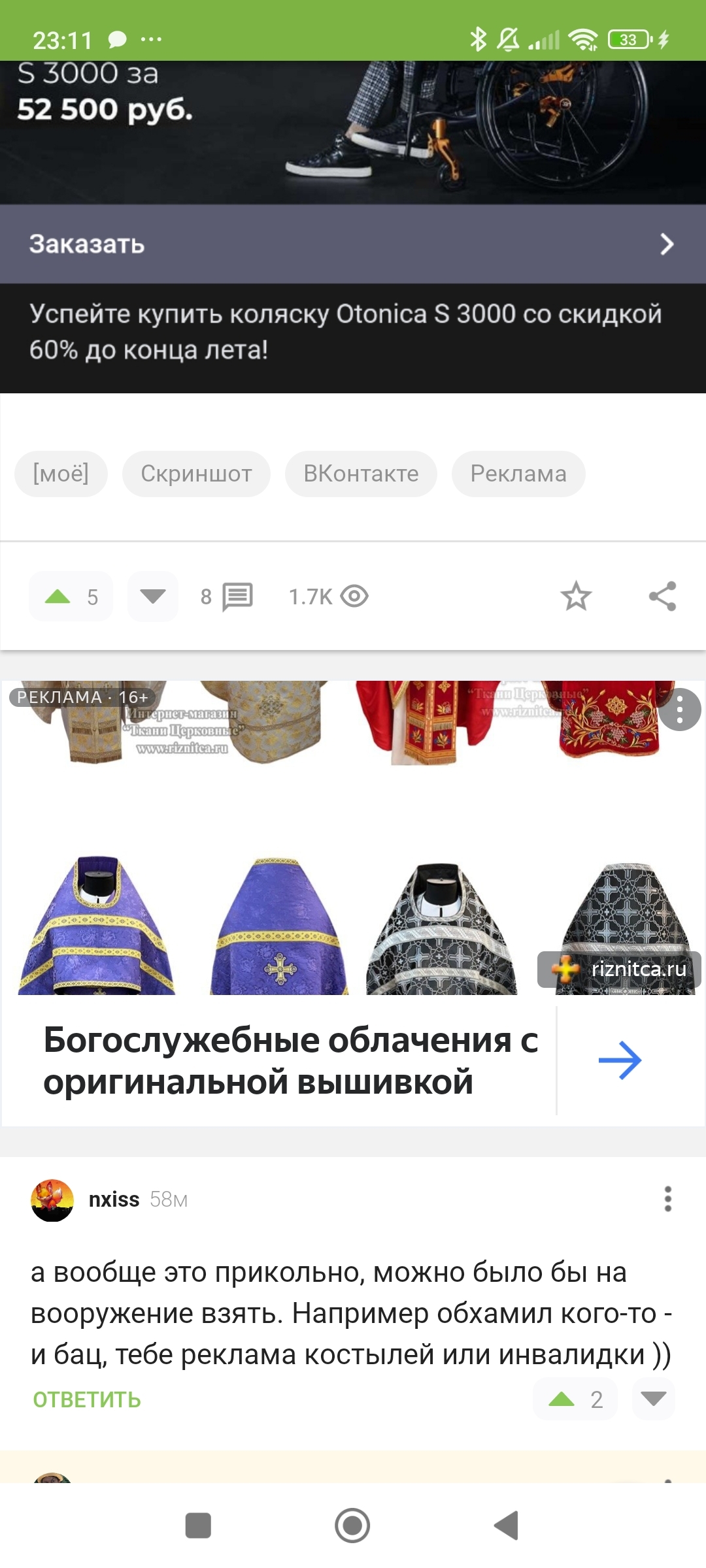The width and height of the screenshot is (706, 1568).
Task: Open the Богослужебные облачения ad arrow
Action: 620,1060
